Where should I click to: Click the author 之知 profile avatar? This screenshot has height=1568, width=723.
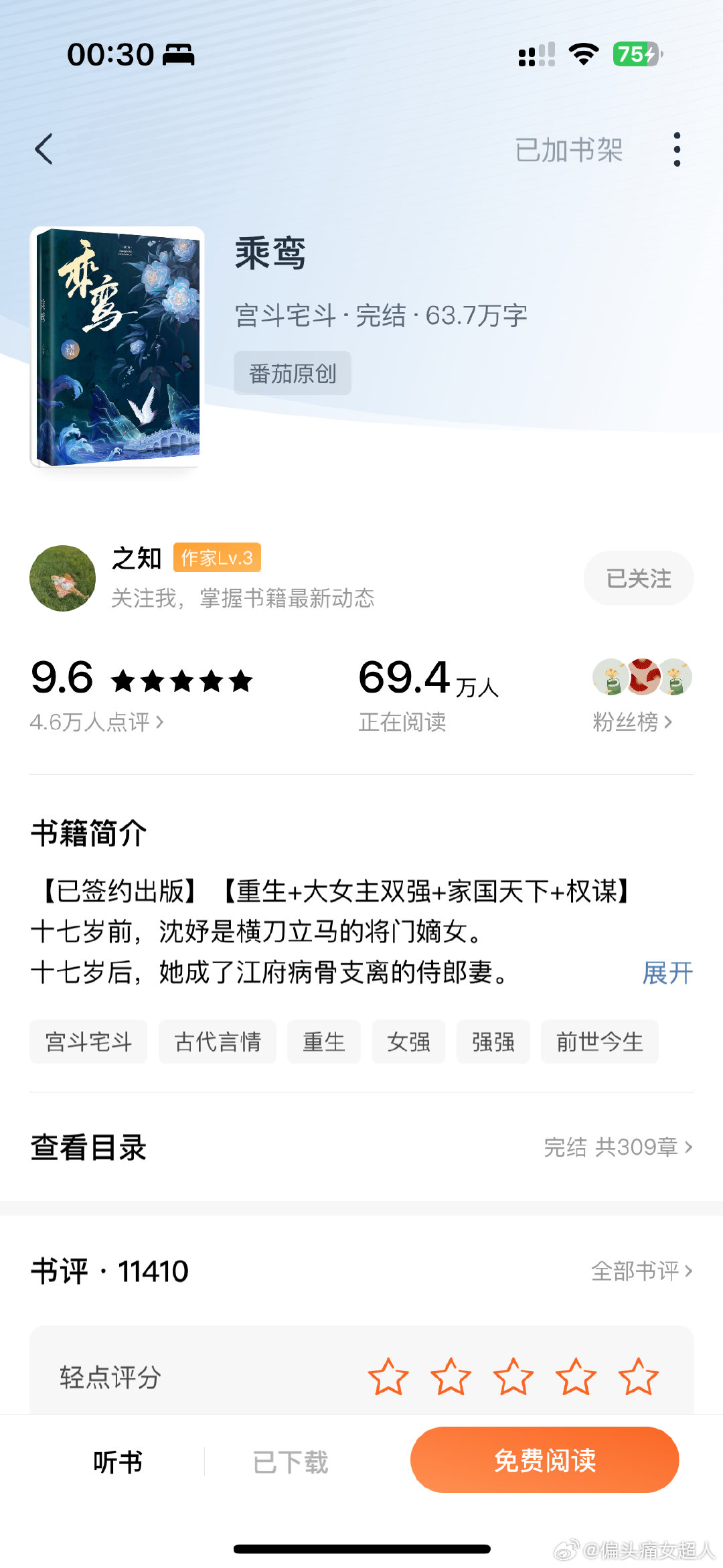click(64, 578)
